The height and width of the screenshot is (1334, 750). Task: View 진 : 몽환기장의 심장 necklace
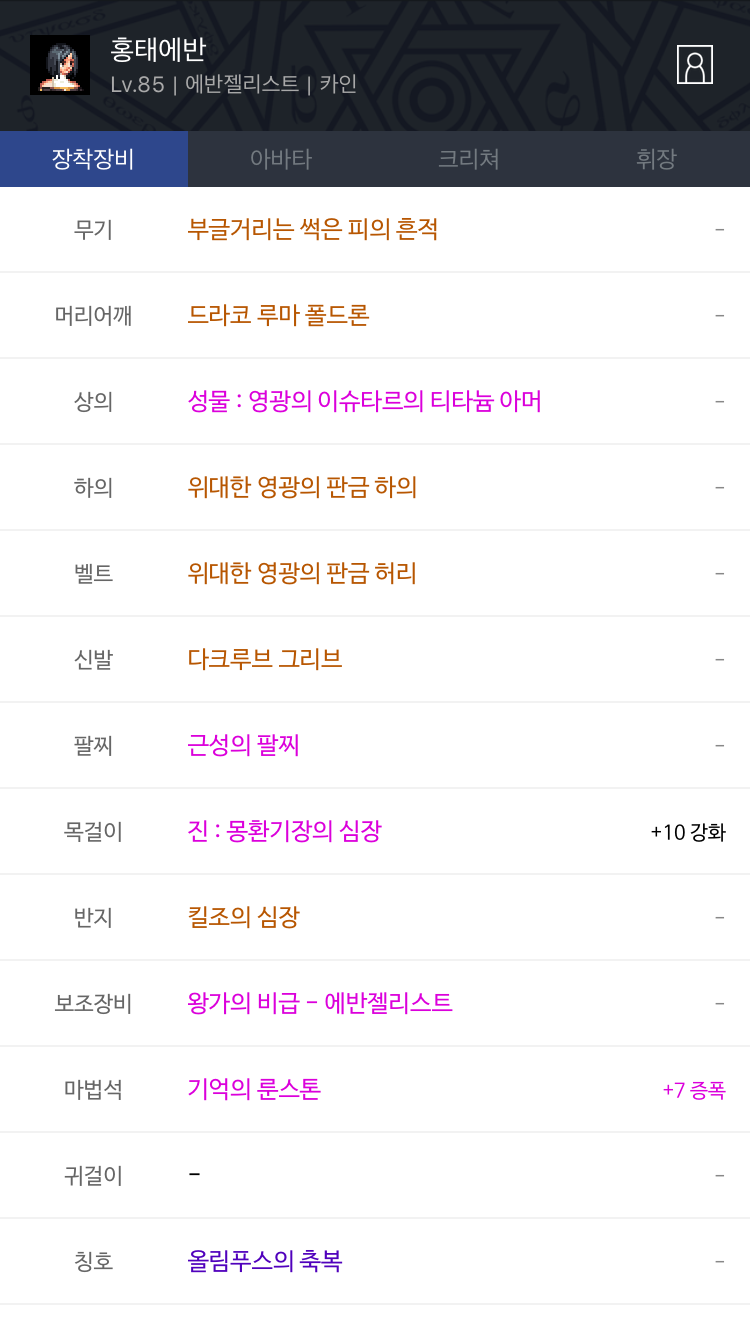click(284, 831)
